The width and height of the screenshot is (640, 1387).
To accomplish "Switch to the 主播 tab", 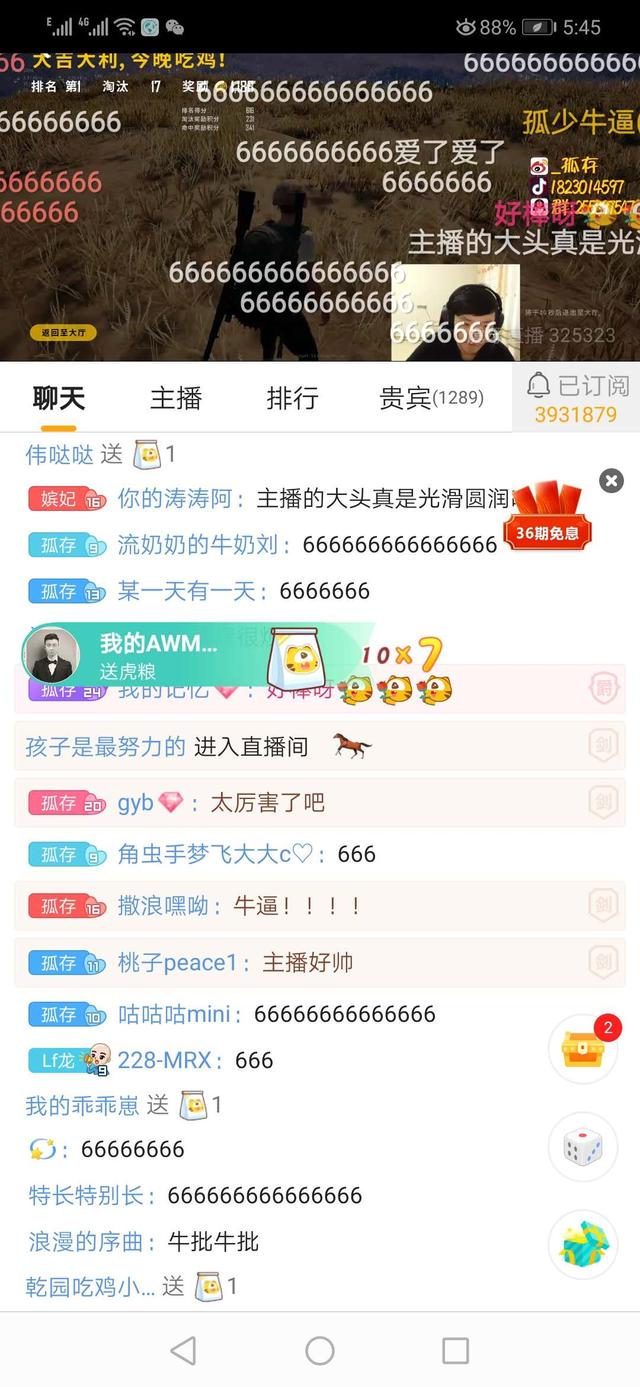I will coord(176,398).
